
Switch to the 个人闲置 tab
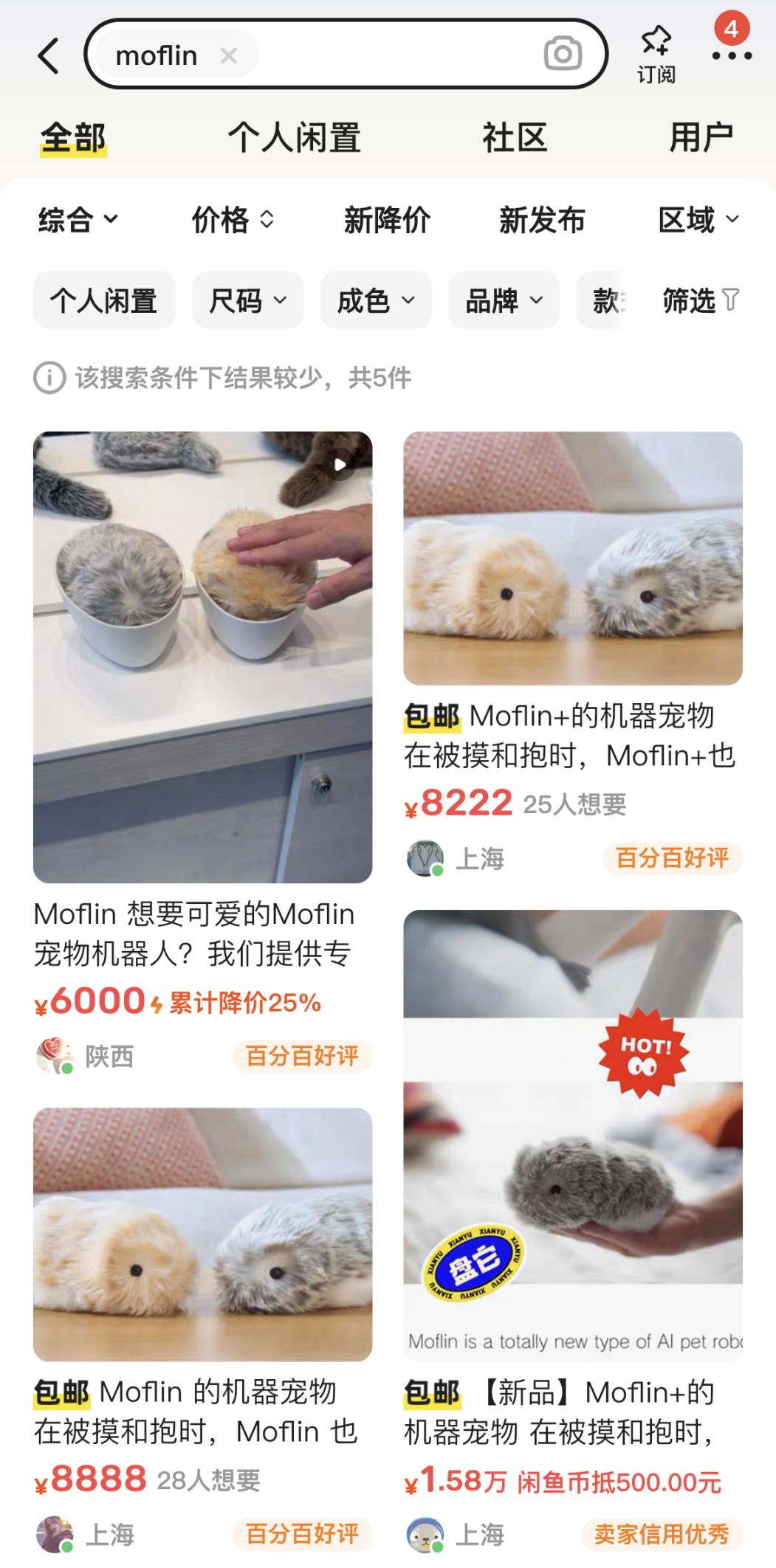tap(294, 138)
